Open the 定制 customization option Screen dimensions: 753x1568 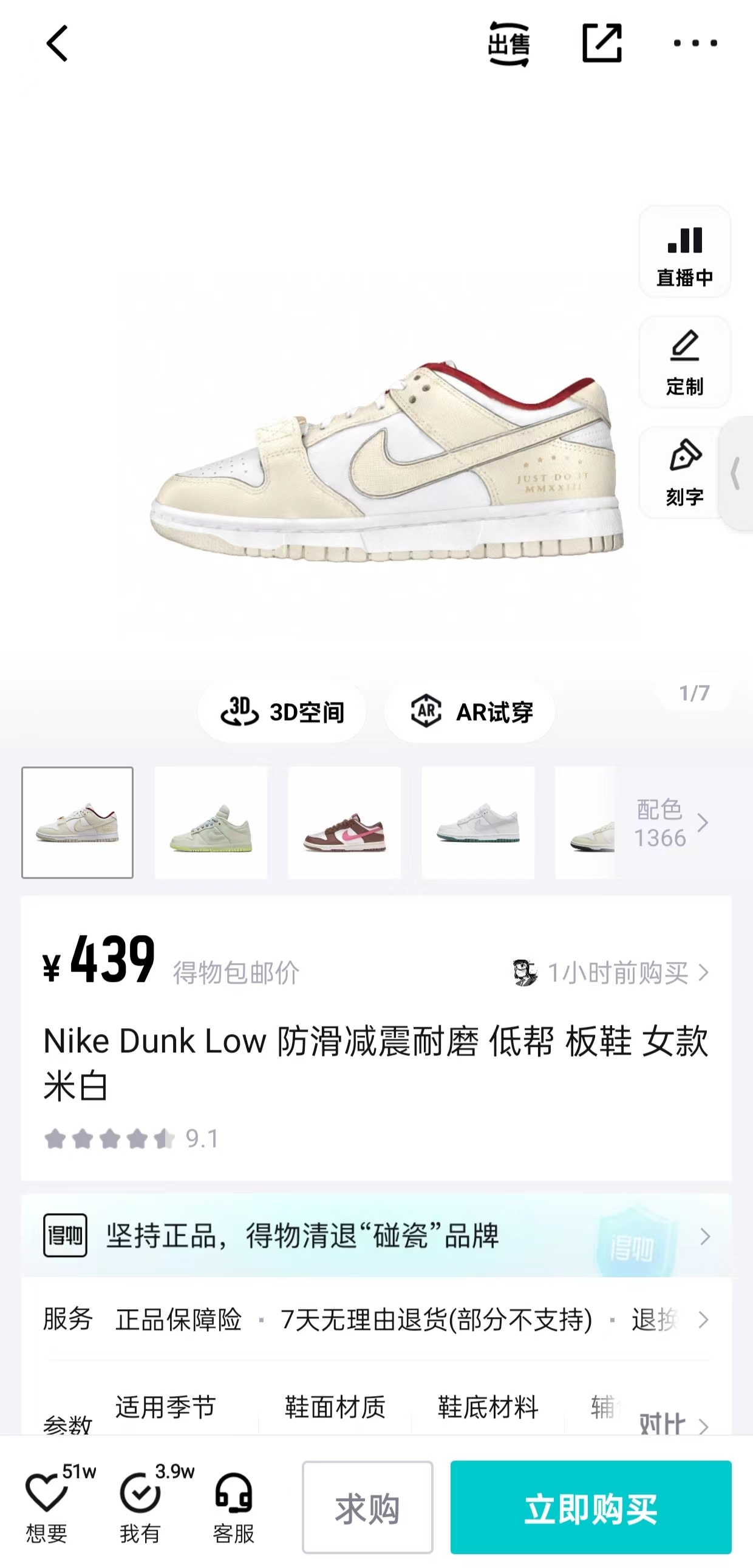click(684, 362)
